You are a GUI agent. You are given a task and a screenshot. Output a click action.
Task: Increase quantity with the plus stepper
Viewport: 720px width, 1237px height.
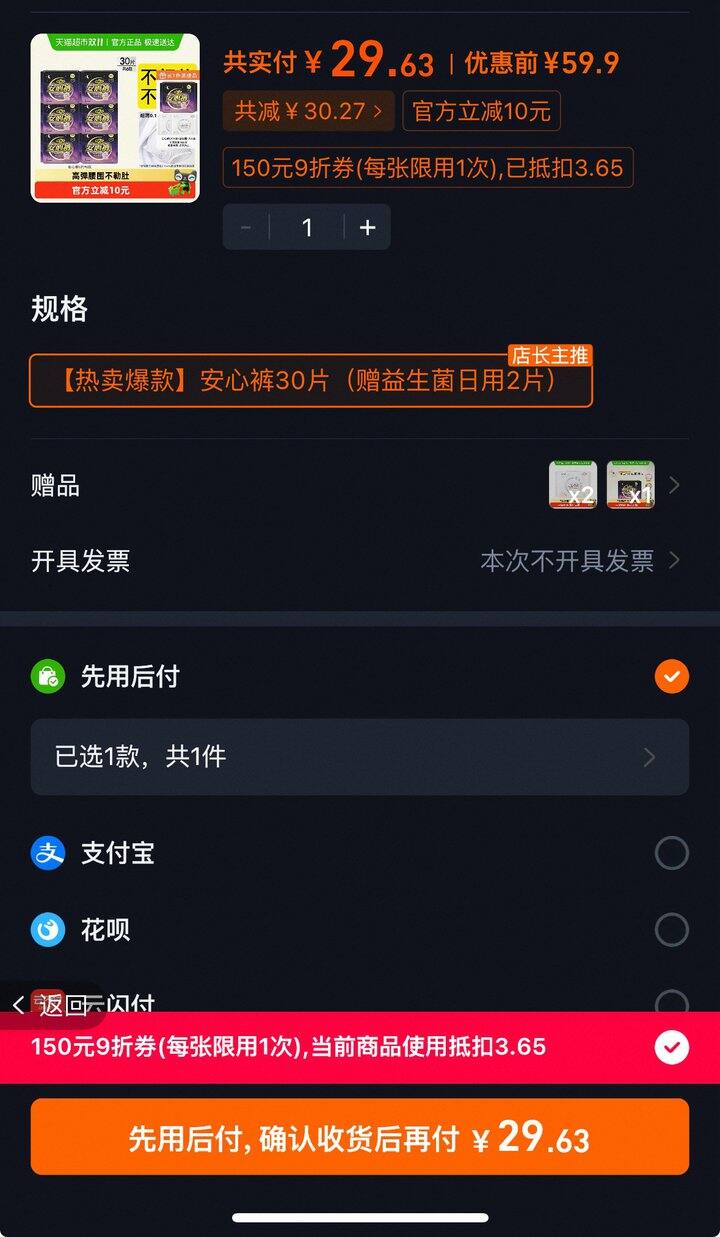(x=367, y=227)
